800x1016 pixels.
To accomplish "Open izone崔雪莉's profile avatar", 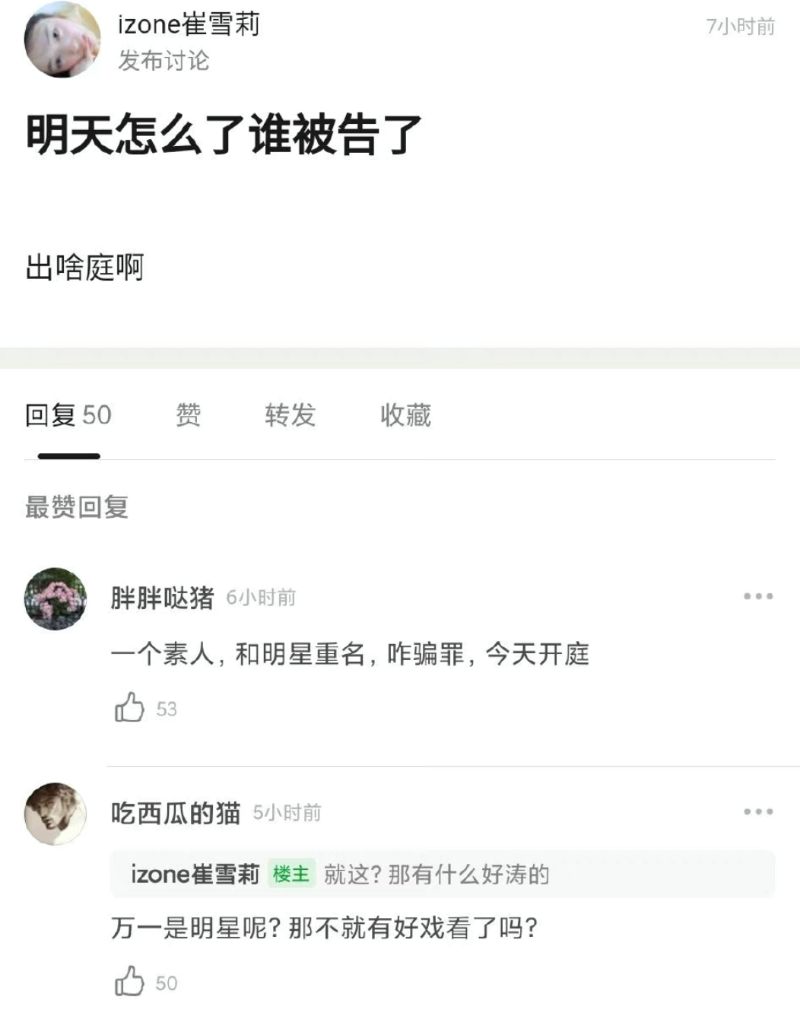I will 62,40.
